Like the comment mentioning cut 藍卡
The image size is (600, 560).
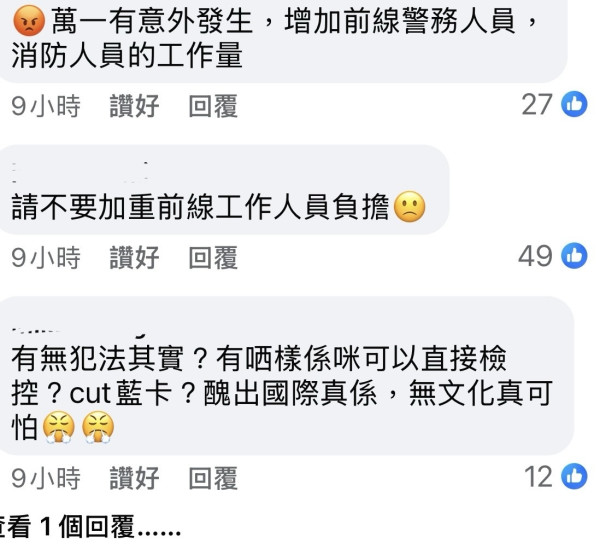pos(134,478)
